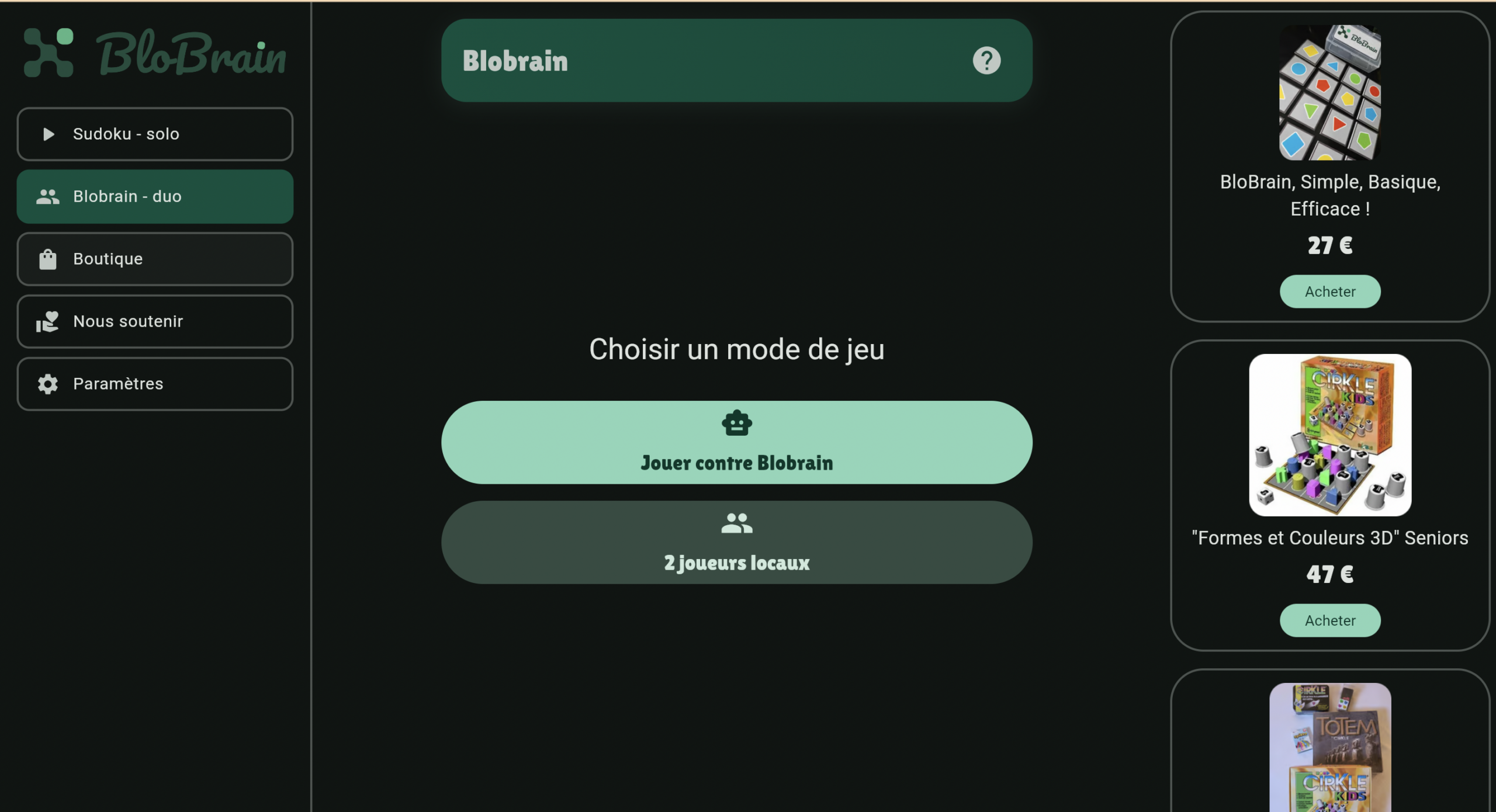Open Paramètres settings
Image resolution: width=1496 pixels, height=812 pixels.
155,384
